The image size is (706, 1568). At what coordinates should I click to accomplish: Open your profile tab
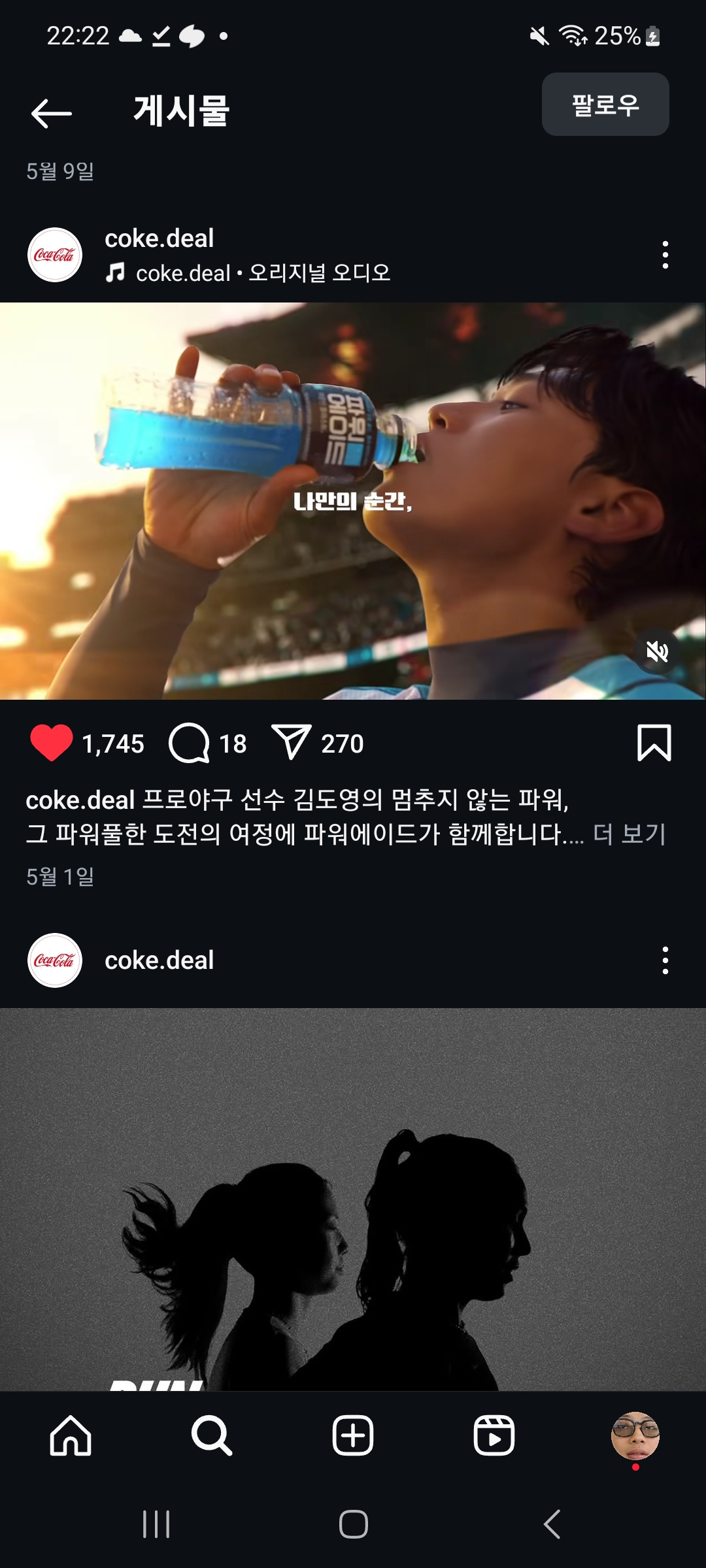coord(635,1436)
